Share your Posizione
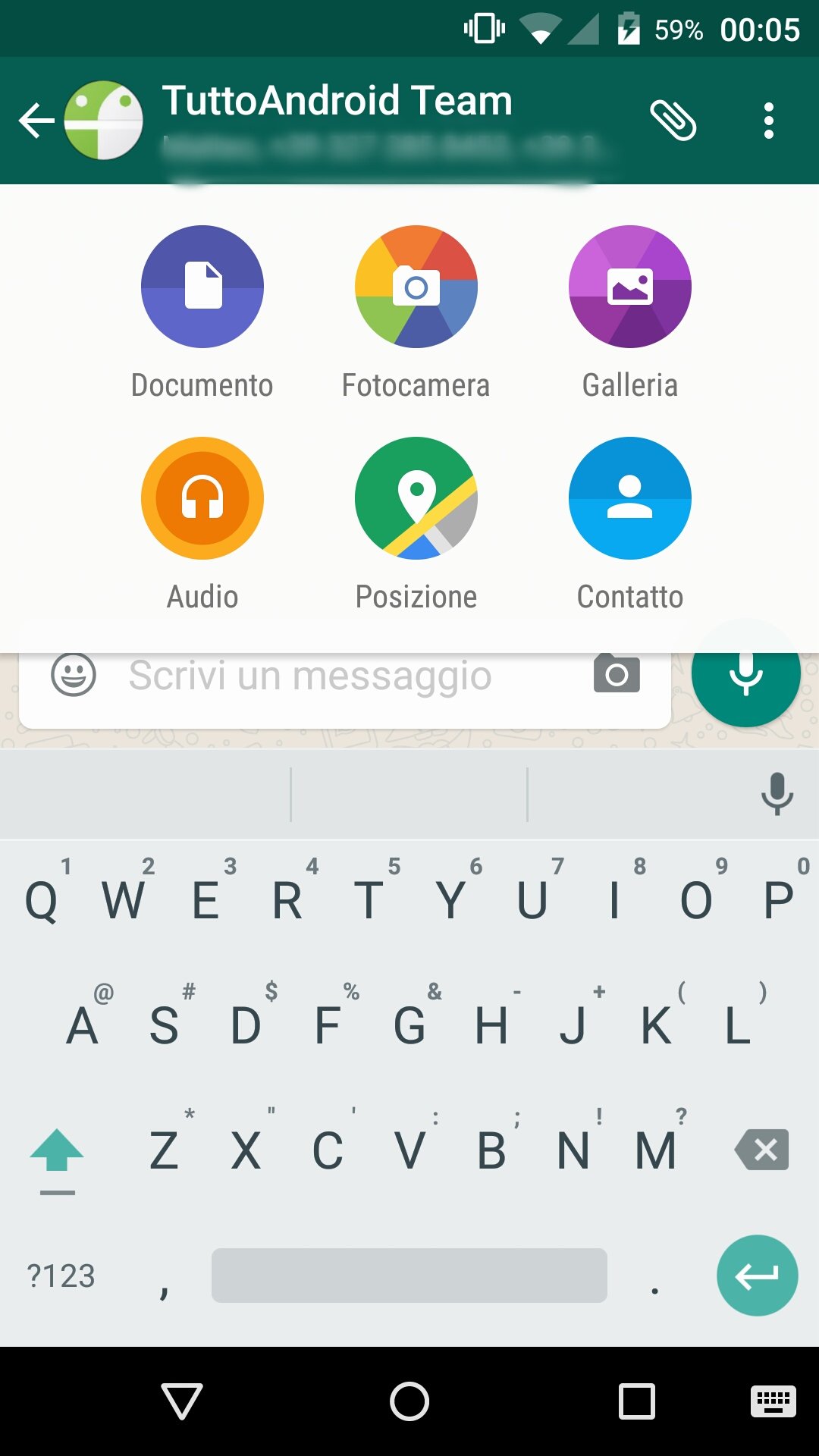 coord(416,498)
